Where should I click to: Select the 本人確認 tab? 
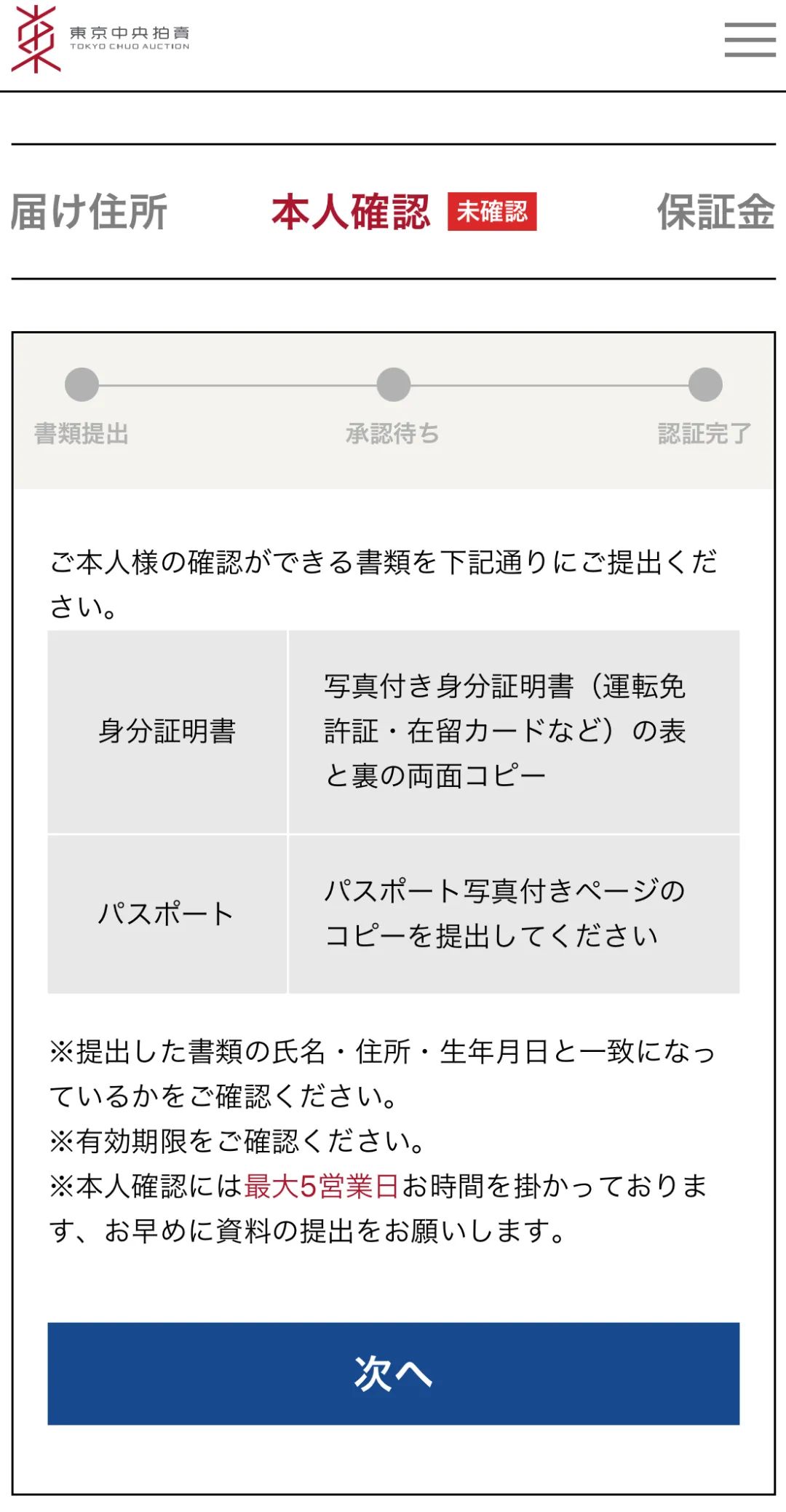click(x=351, y=212)
